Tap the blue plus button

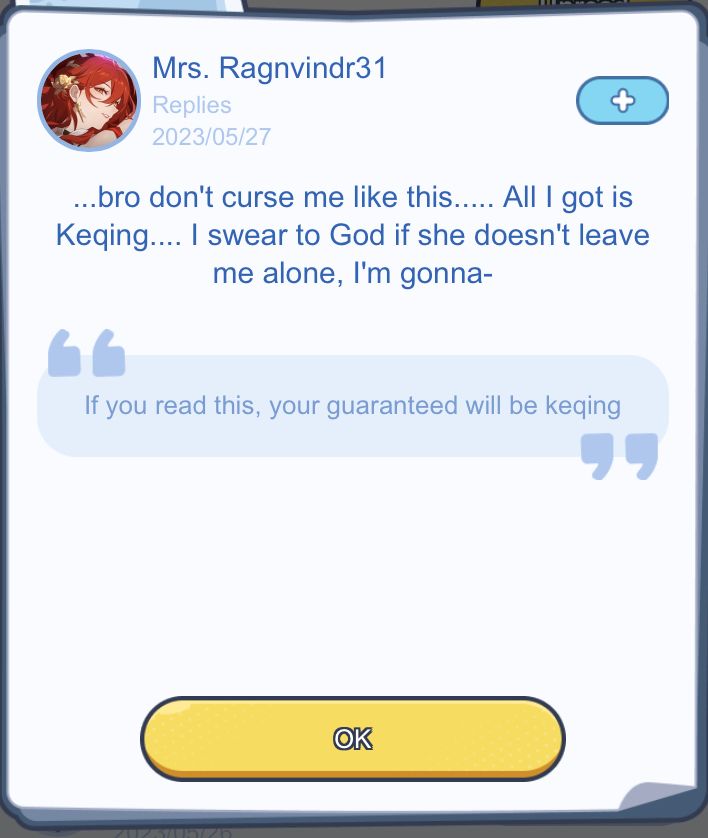[x=622, y=101]
